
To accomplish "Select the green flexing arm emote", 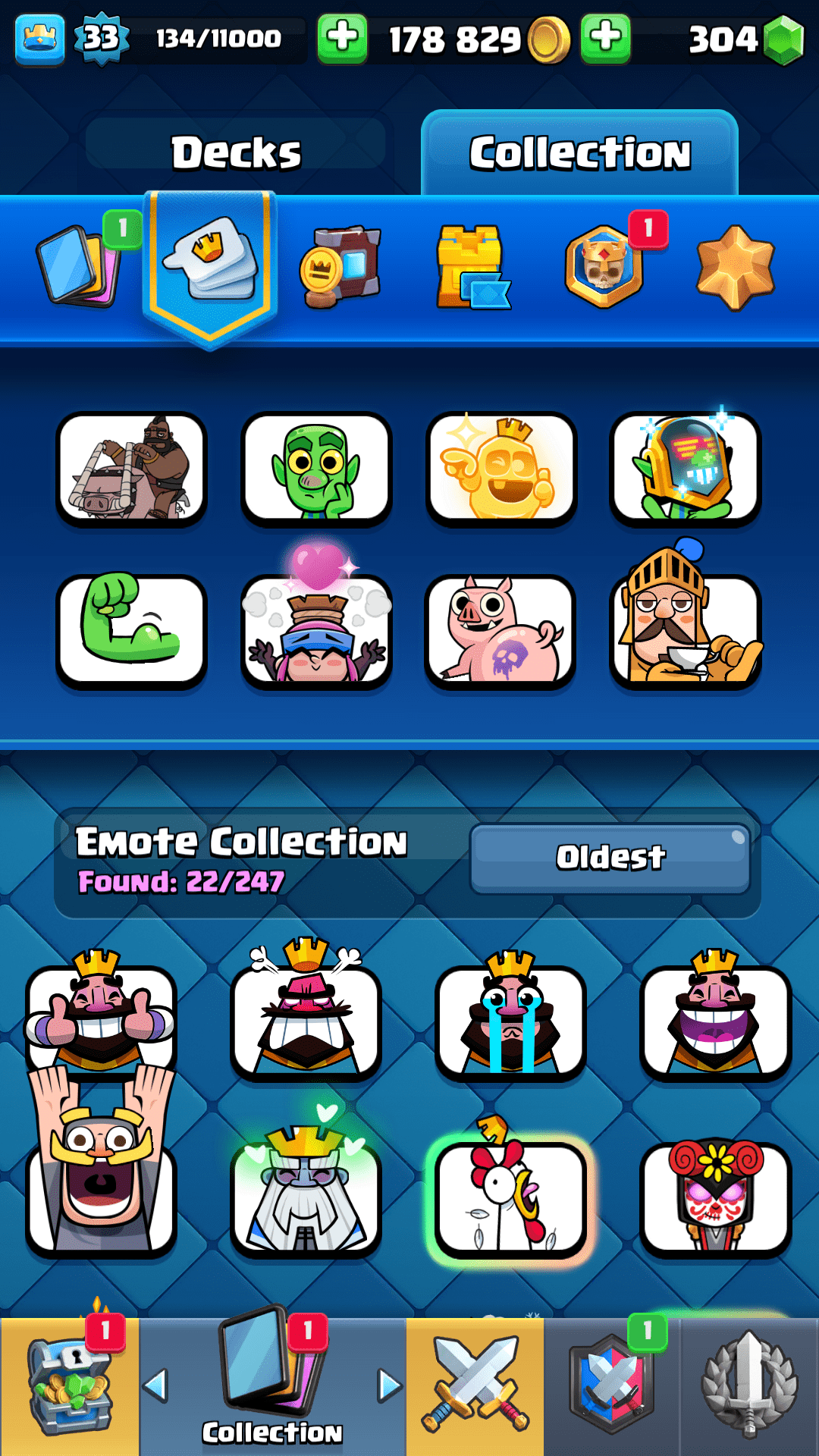I will pyautogui.click(x=131, y=631).
